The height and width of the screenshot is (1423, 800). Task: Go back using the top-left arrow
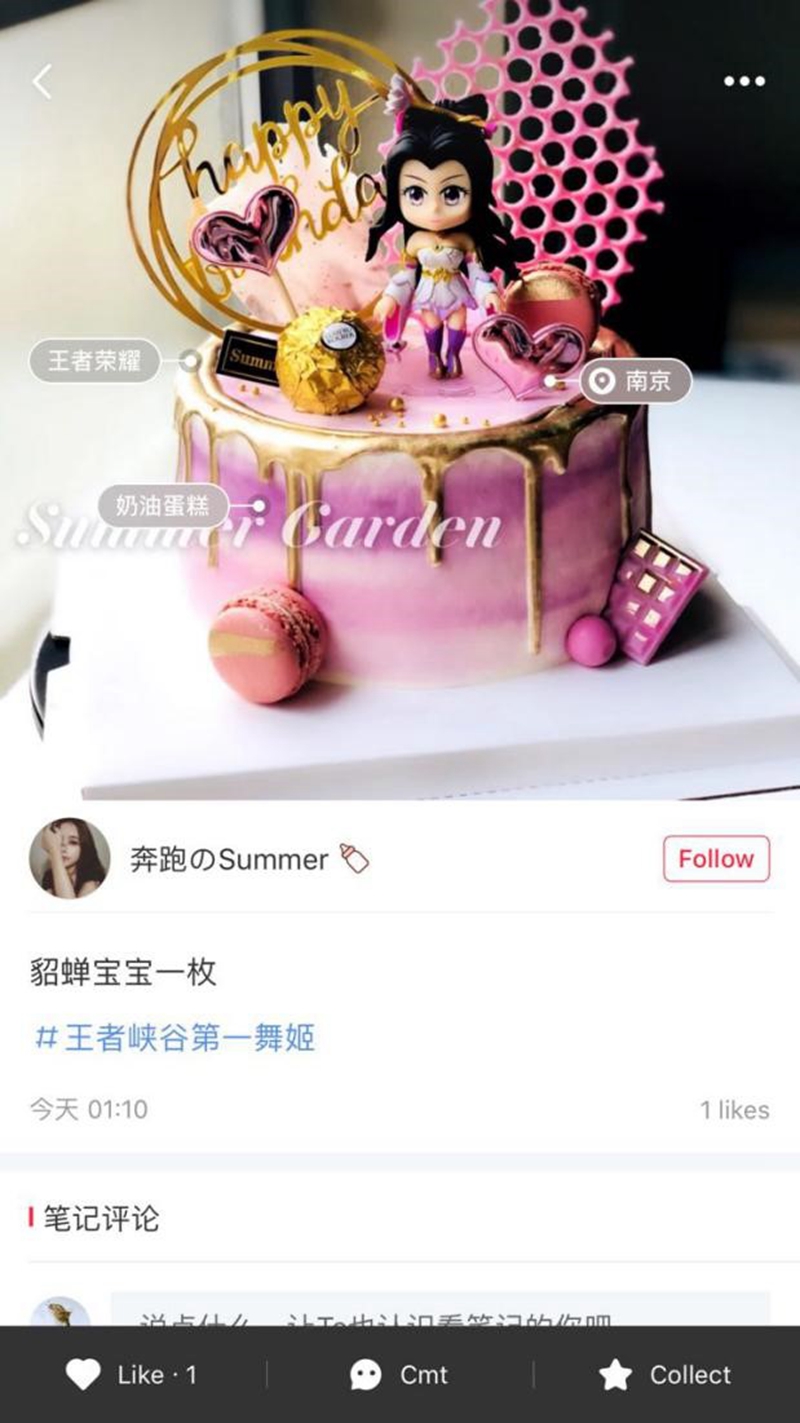tap(42, 82)
